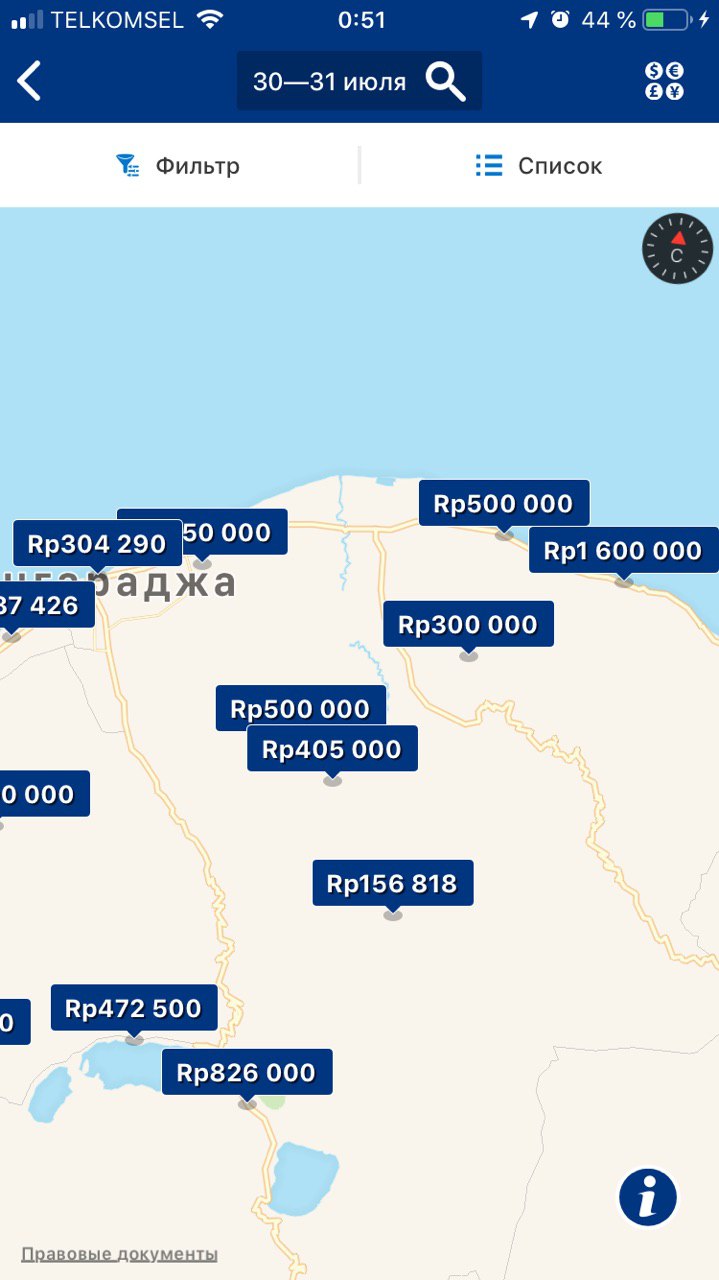
Task: Select the Rp300 000 hotel marker
Action: [468, 625]
